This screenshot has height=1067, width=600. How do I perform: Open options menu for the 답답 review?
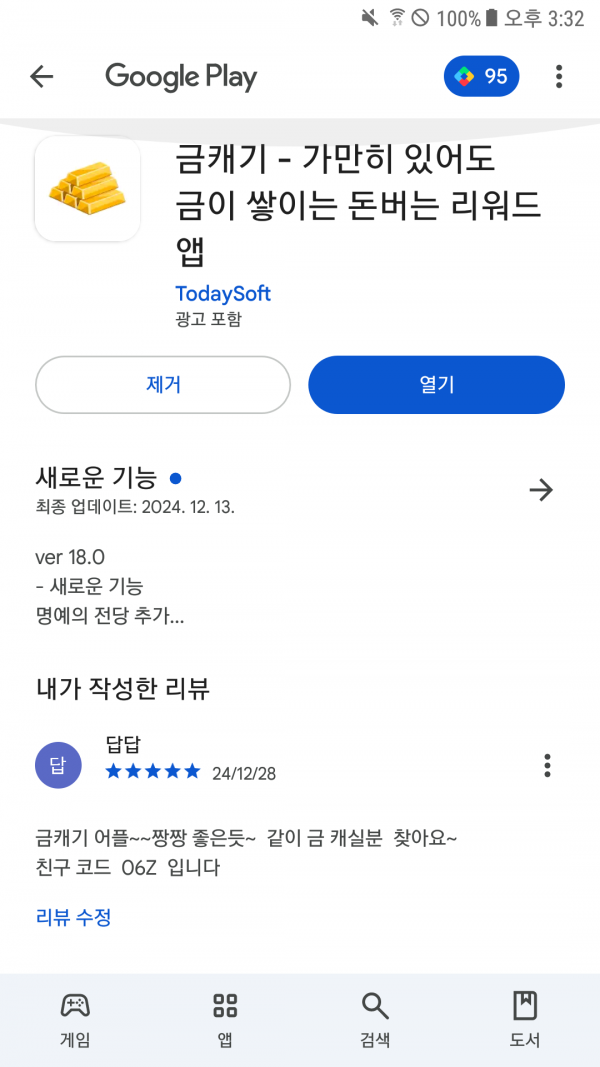pyautogui.click(x=548, y=766)
